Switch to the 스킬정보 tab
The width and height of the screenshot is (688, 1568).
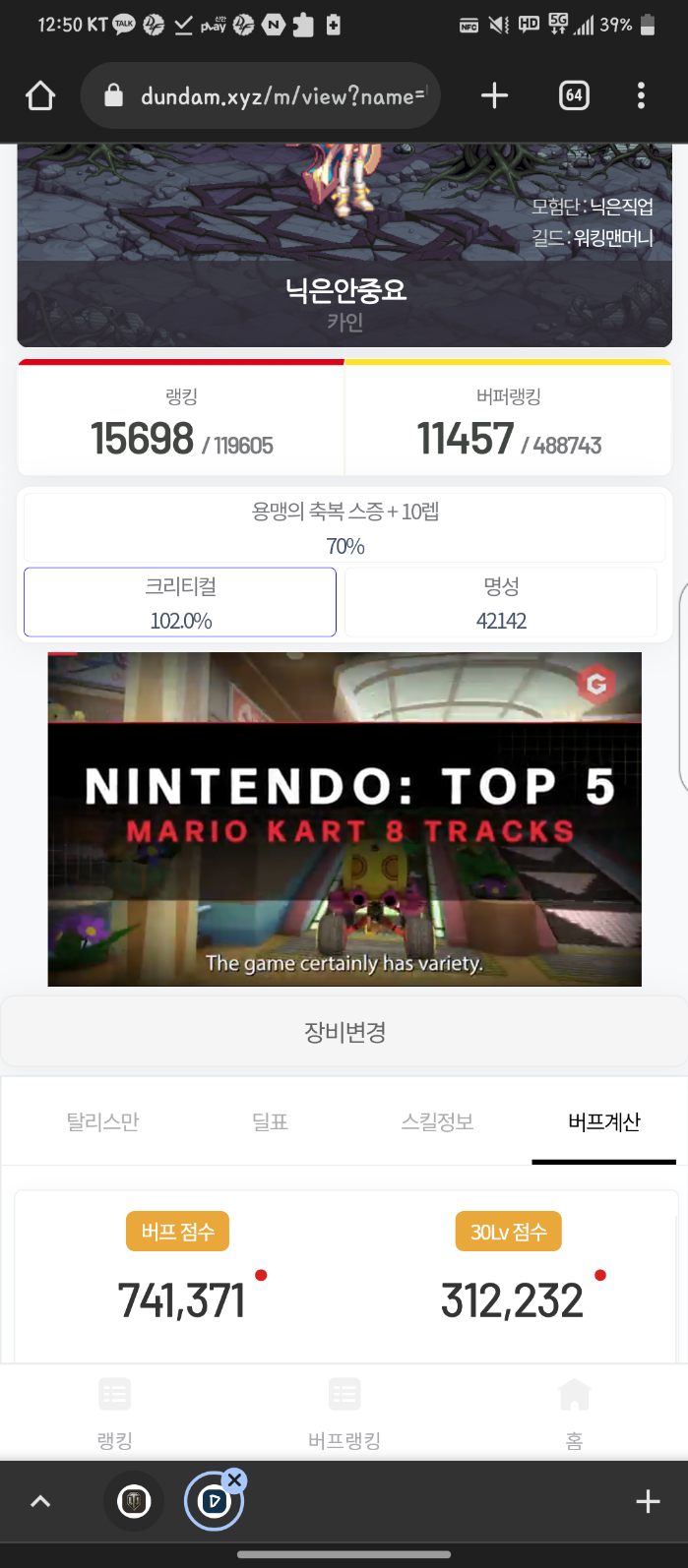coord(437,1121)
